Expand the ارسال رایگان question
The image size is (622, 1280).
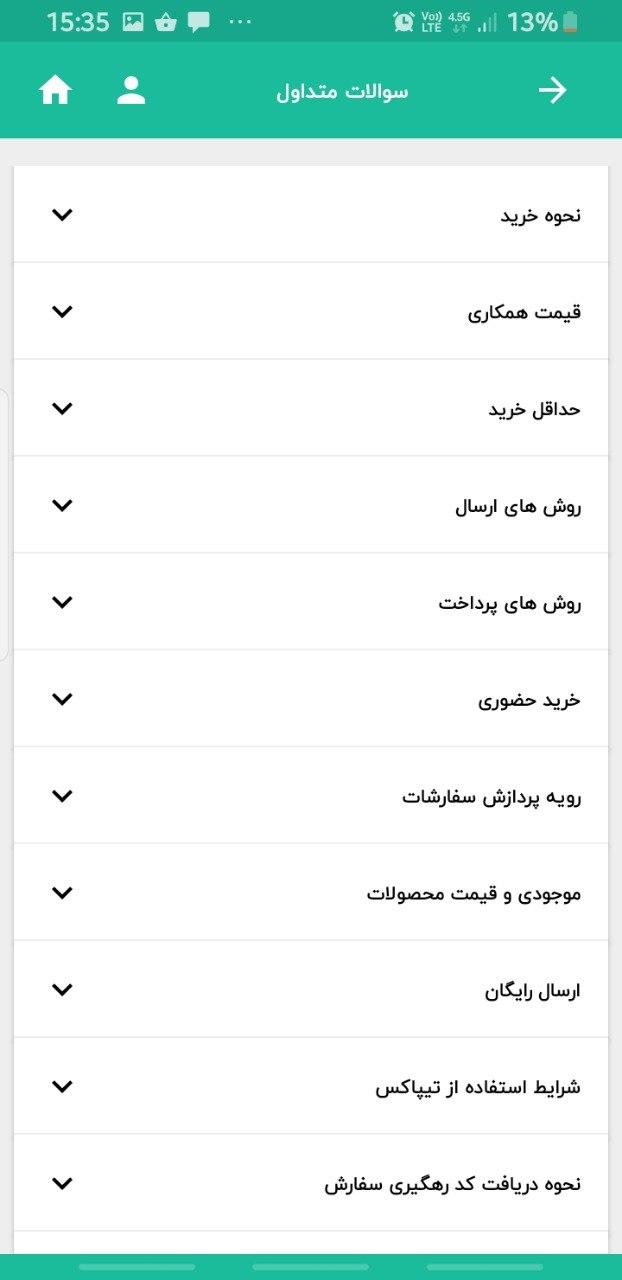62,990
